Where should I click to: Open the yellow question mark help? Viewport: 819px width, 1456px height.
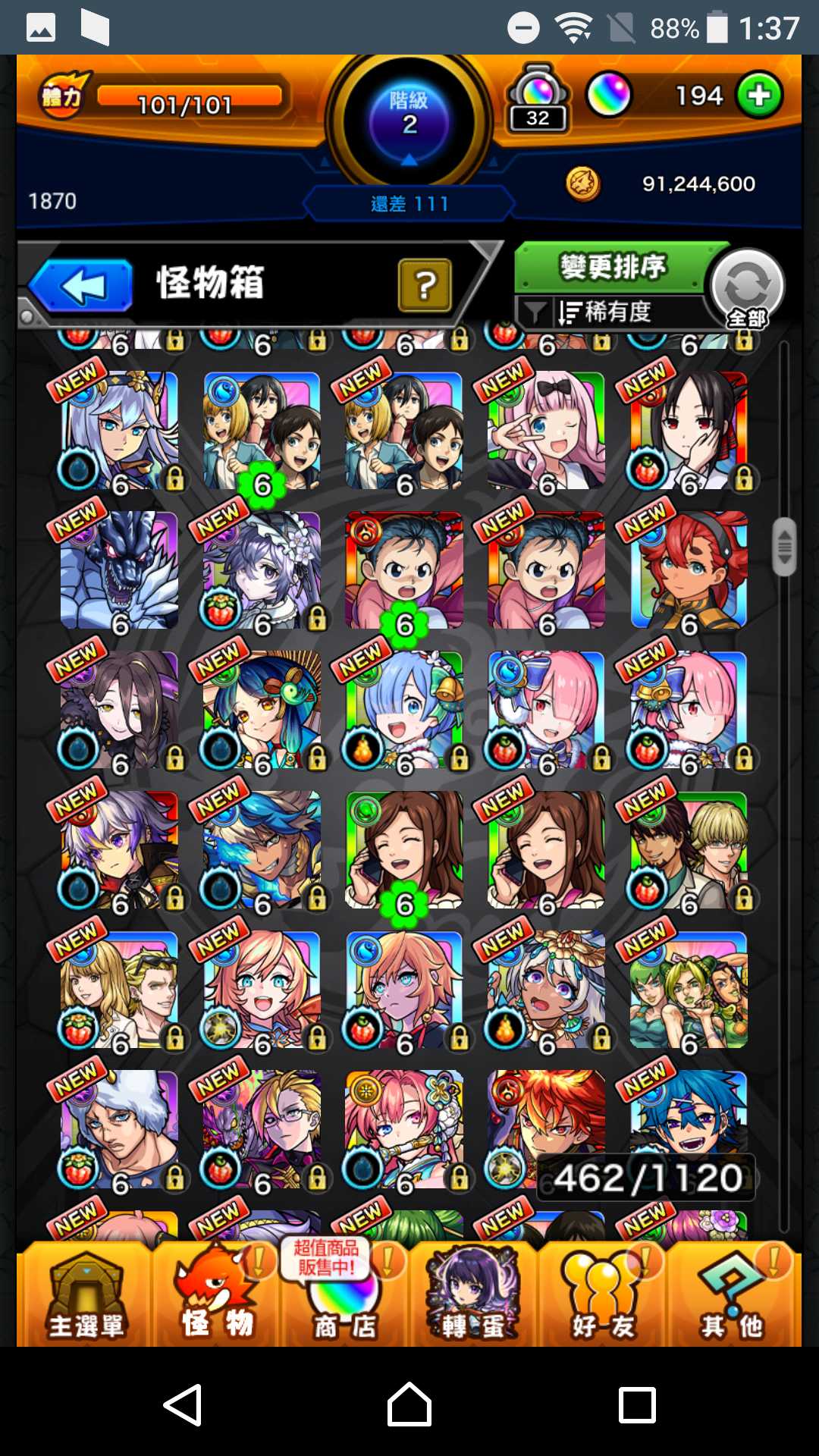coord(425,285)
